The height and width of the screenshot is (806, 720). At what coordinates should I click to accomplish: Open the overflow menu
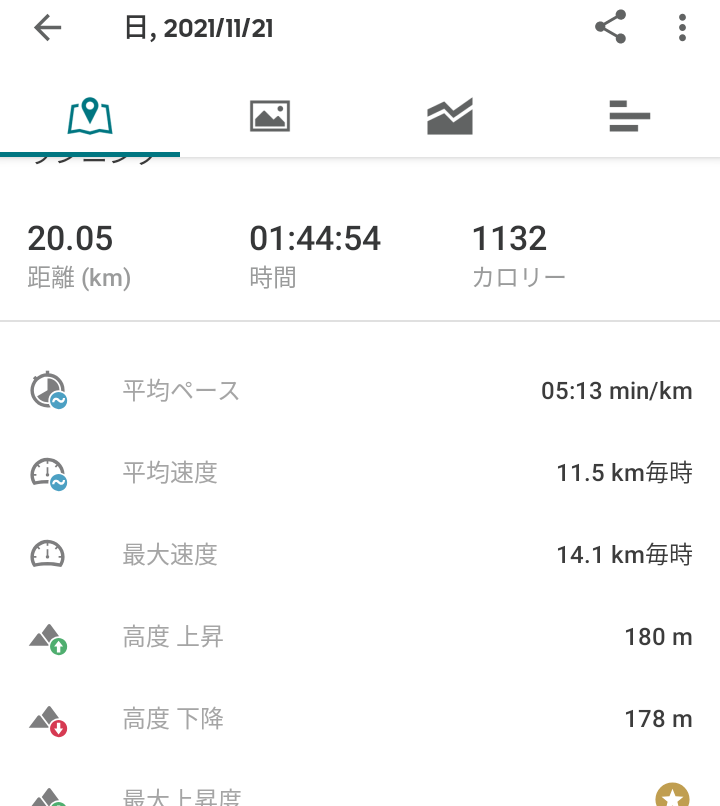[682, 28]
